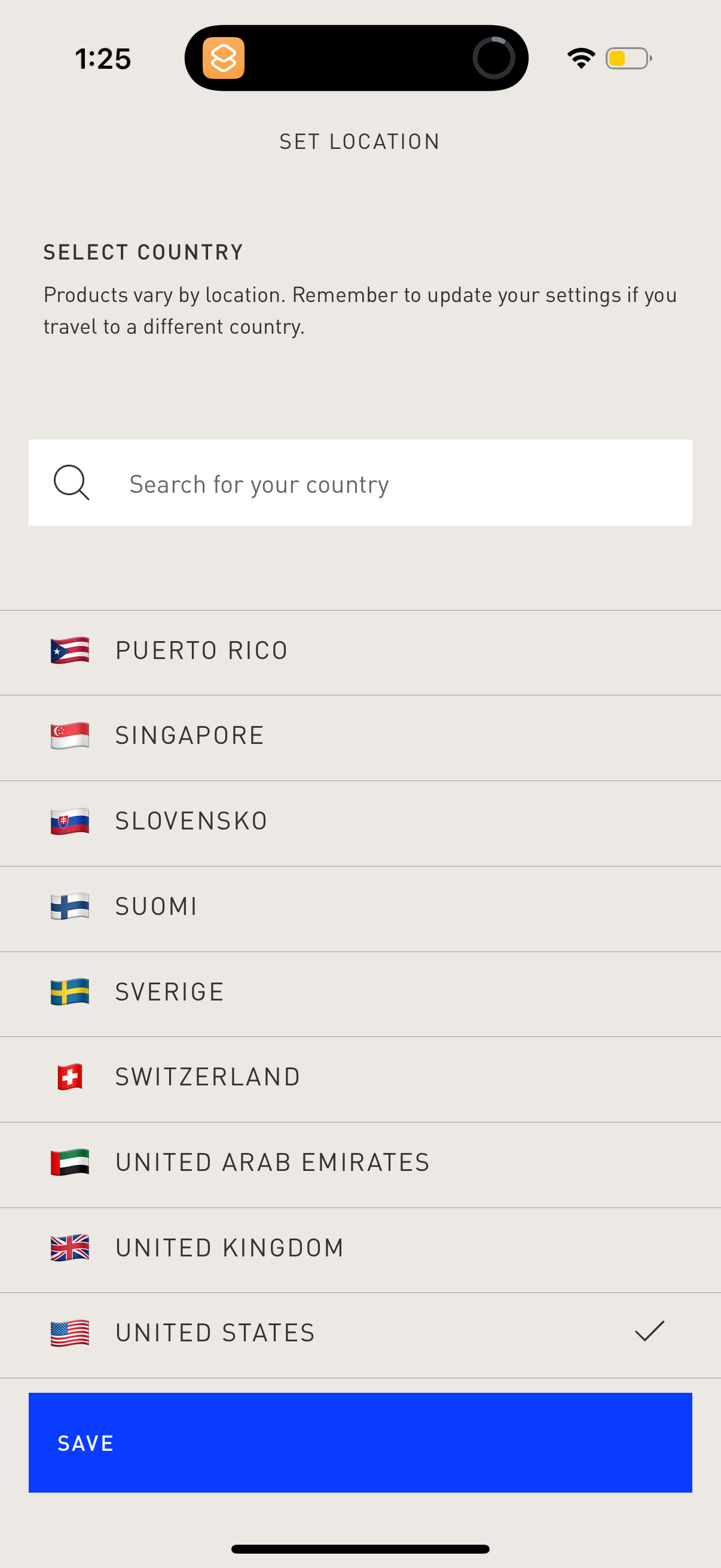Image resolution: width=721 pixels, height=1568 pixels.
Task: Save the selected location
Action: tap(360, 1442)
